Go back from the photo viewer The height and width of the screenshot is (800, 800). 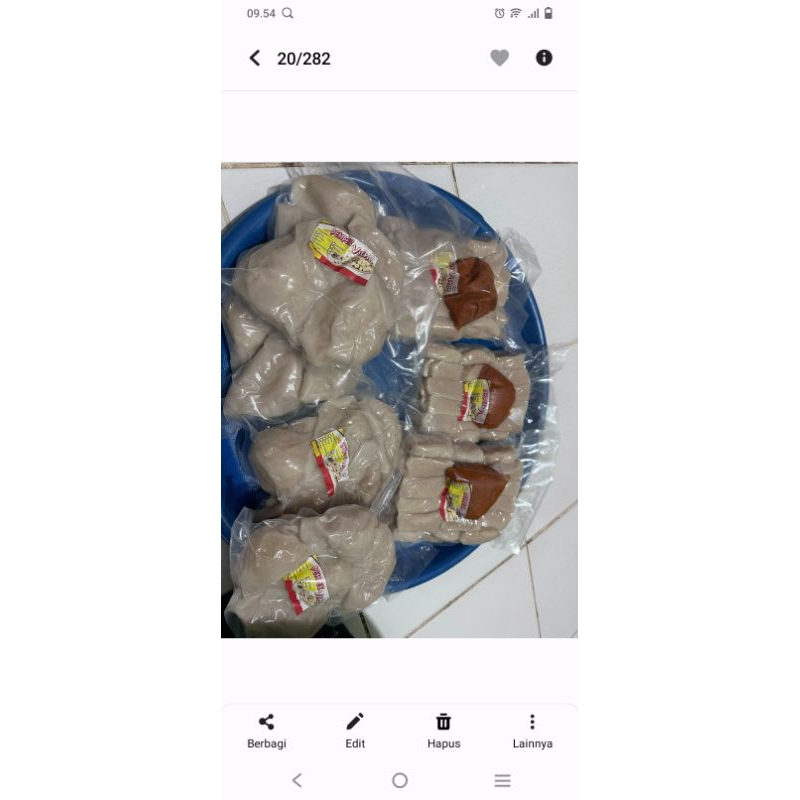tap(255, 58)
